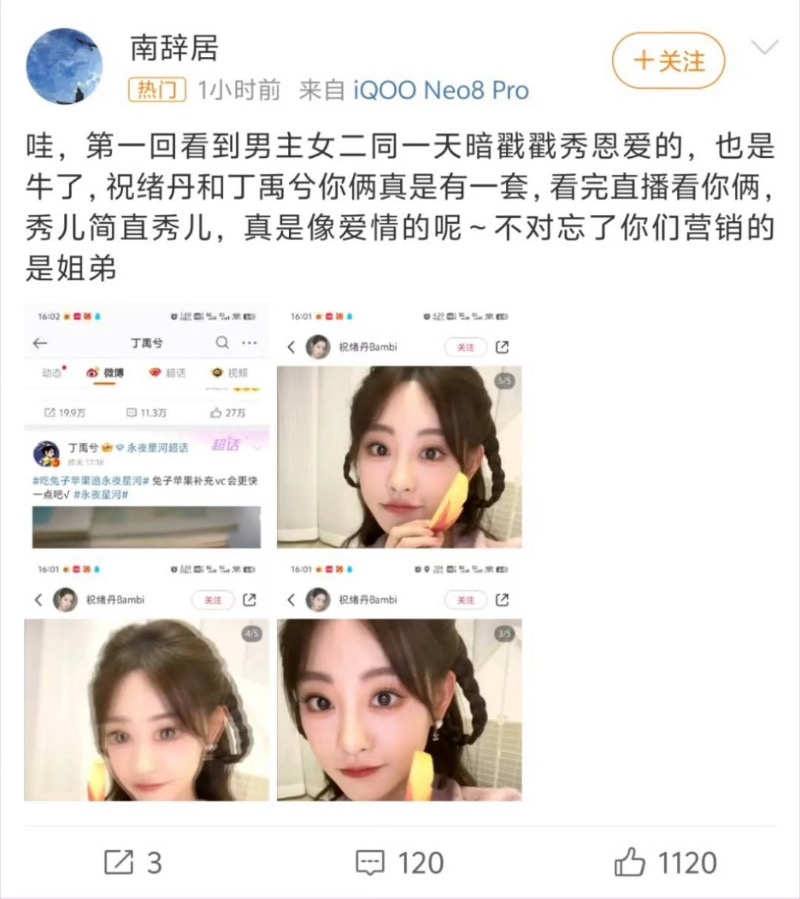Like this post with 1120 likes
This screenshot has width=800, height=899.
pyautogui.click(x=665, y=862)
